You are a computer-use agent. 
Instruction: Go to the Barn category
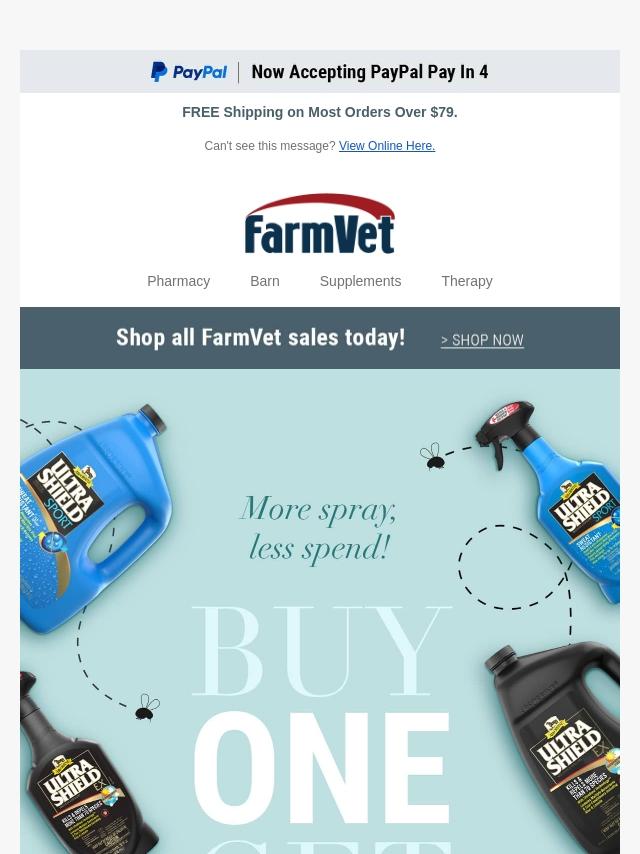coord(264,281)
